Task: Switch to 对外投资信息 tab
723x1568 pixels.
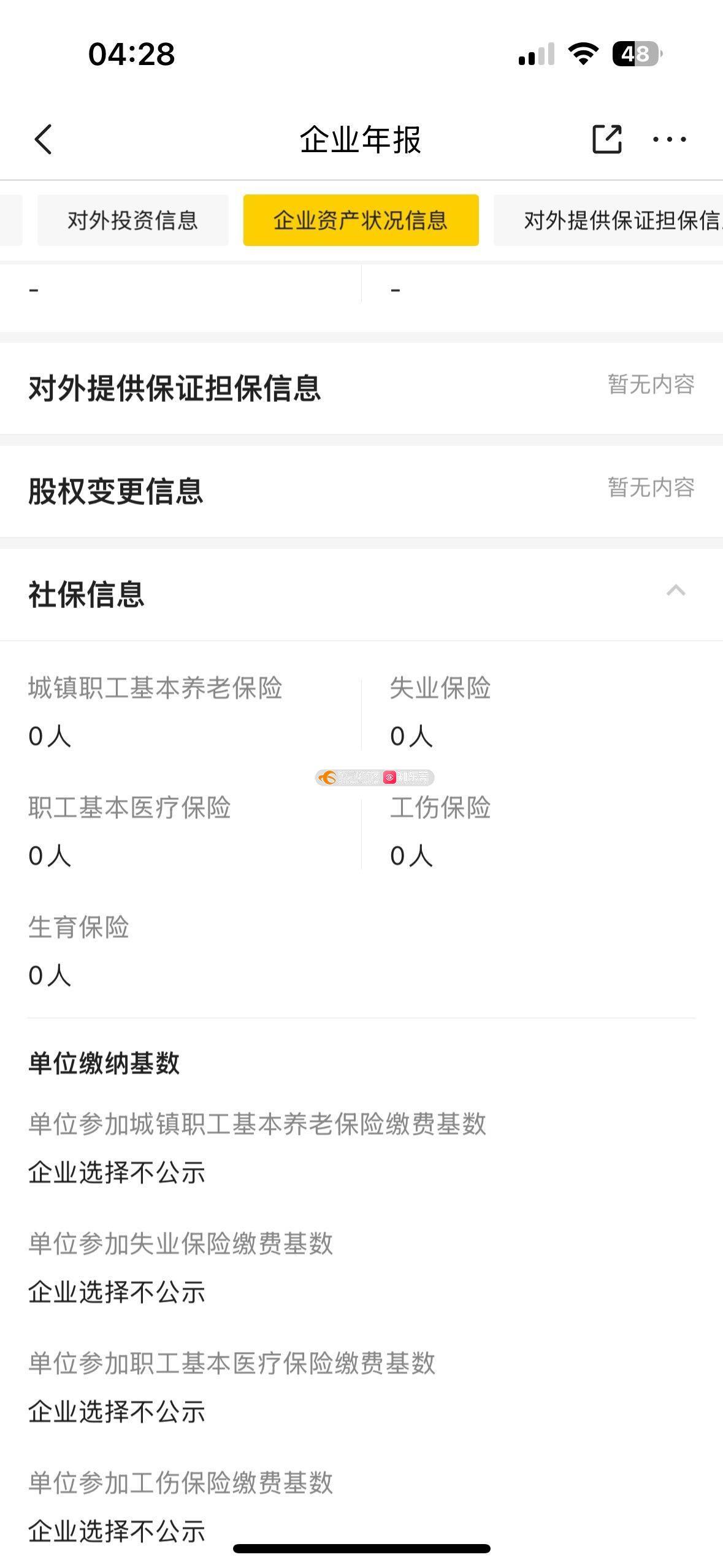Action: click(132, 220)
